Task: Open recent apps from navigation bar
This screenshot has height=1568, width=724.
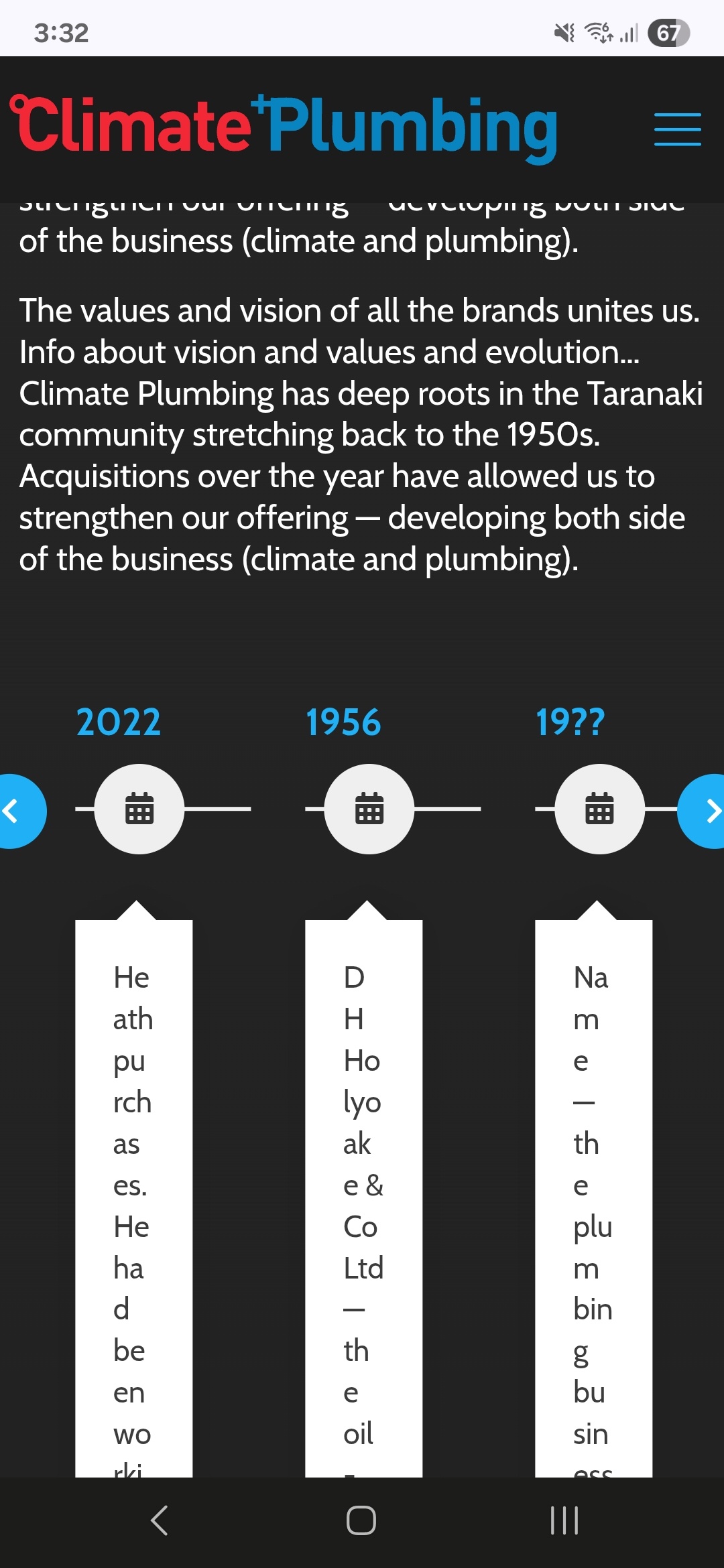Action: pos(564,1520)
